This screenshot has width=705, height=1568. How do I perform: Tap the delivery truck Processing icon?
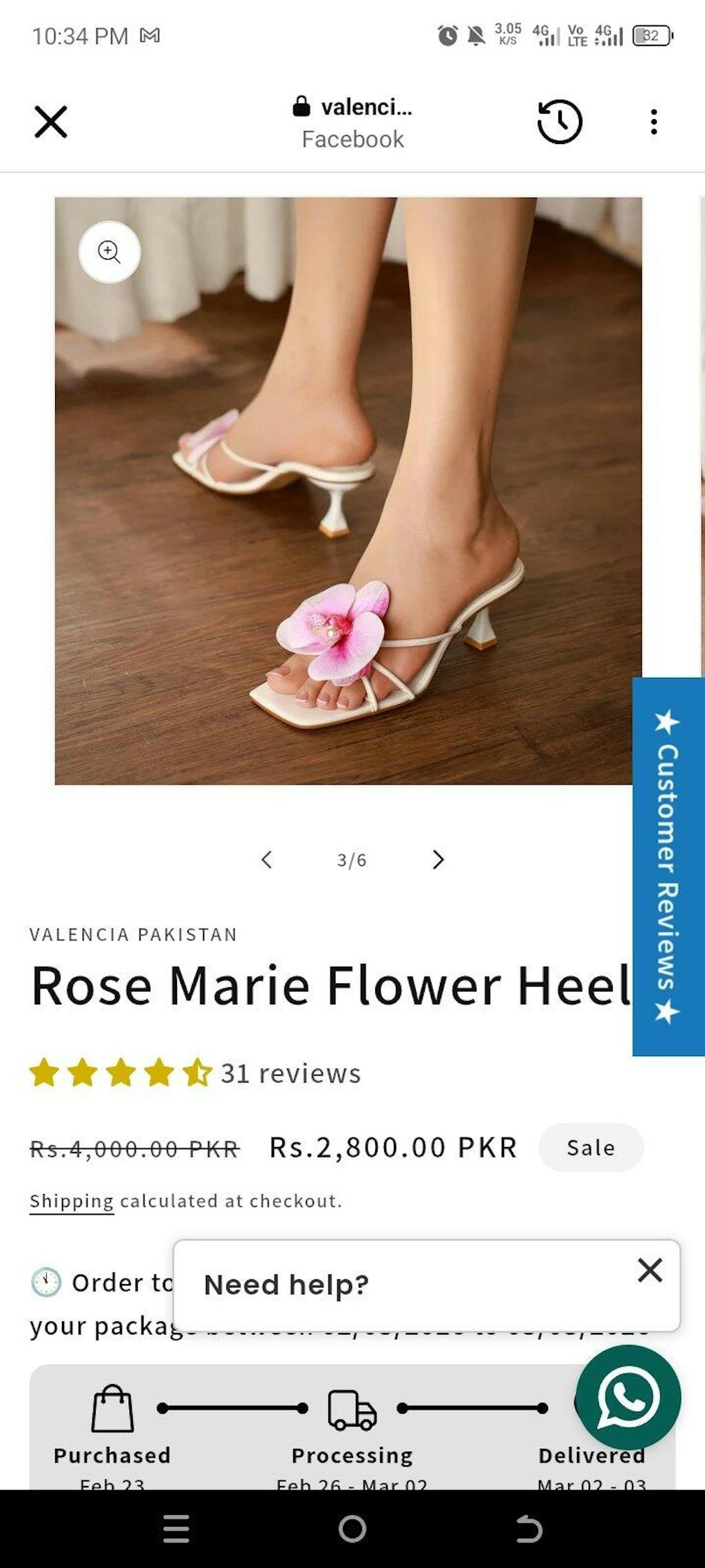coord(352,1409)
